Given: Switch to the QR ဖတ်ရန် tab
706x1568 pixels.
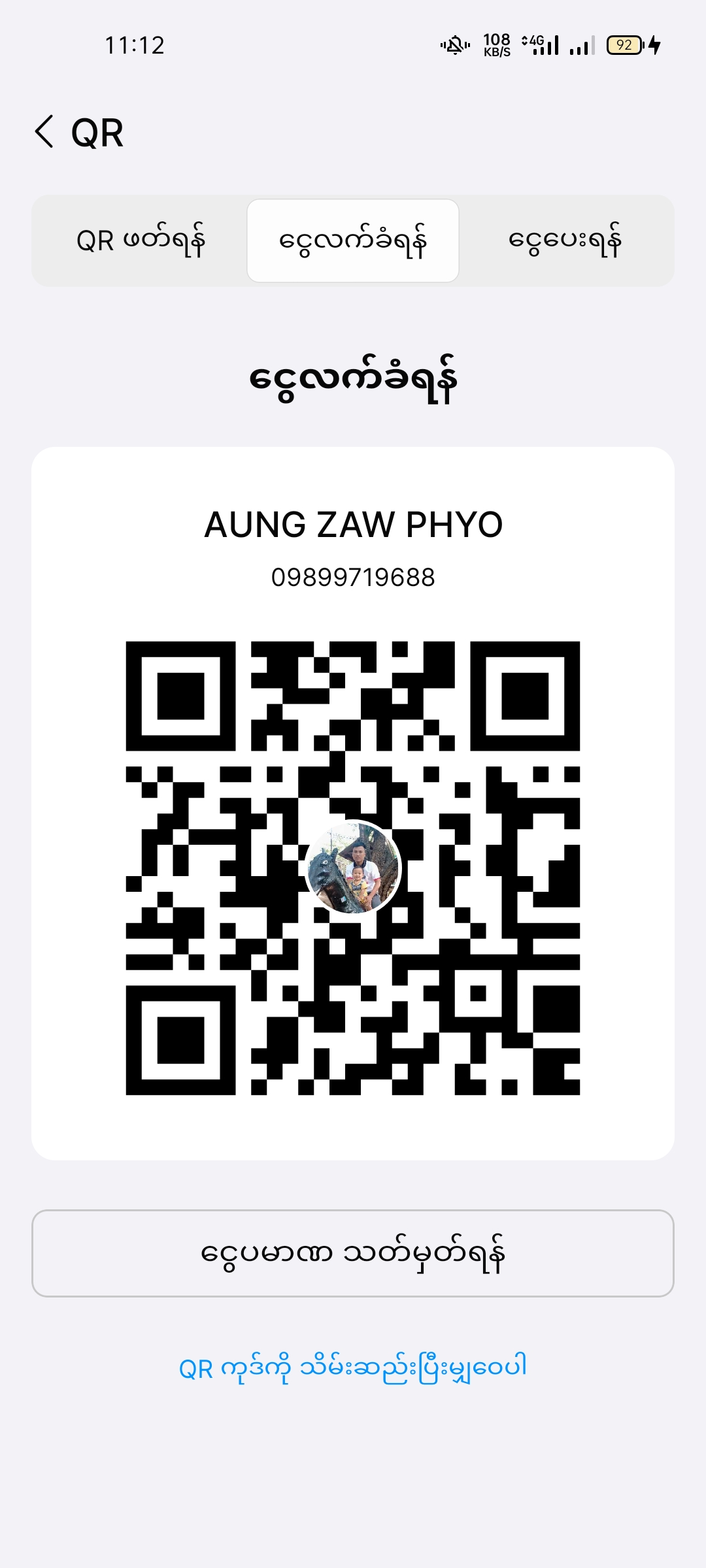Looking at the screenshot, I should (141, 240).
